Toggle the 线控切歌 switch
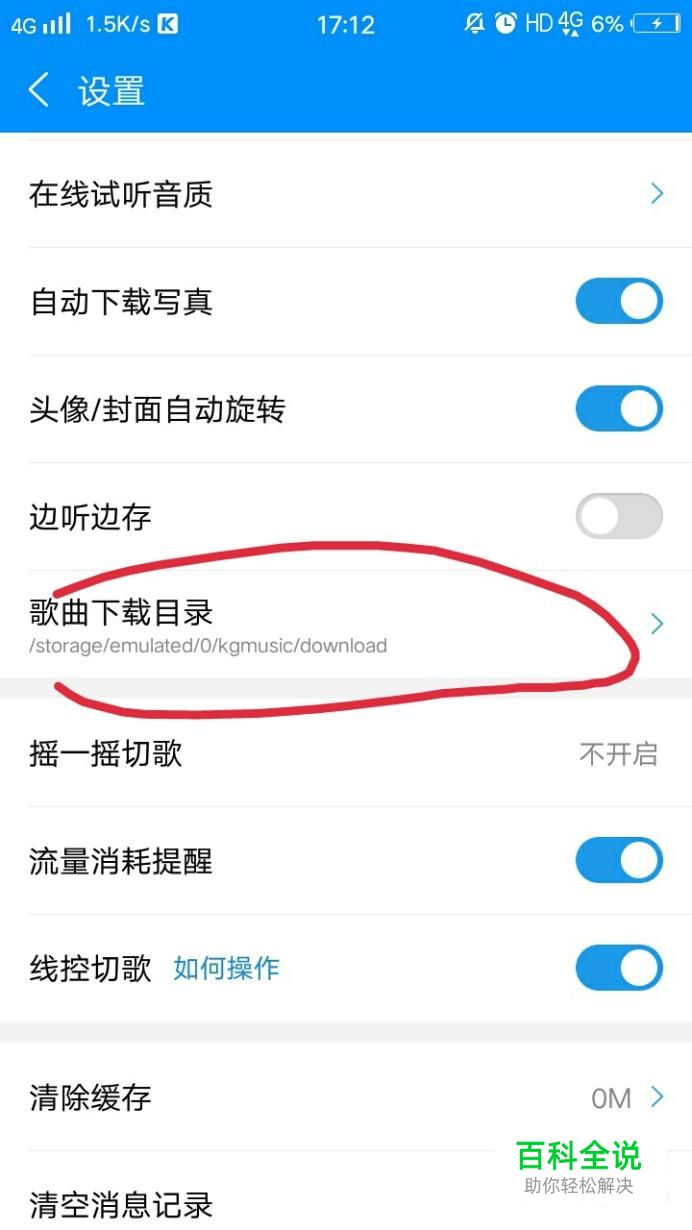Screen dimensions: 692x1230 pyautogui.click(x=619, y=968)
